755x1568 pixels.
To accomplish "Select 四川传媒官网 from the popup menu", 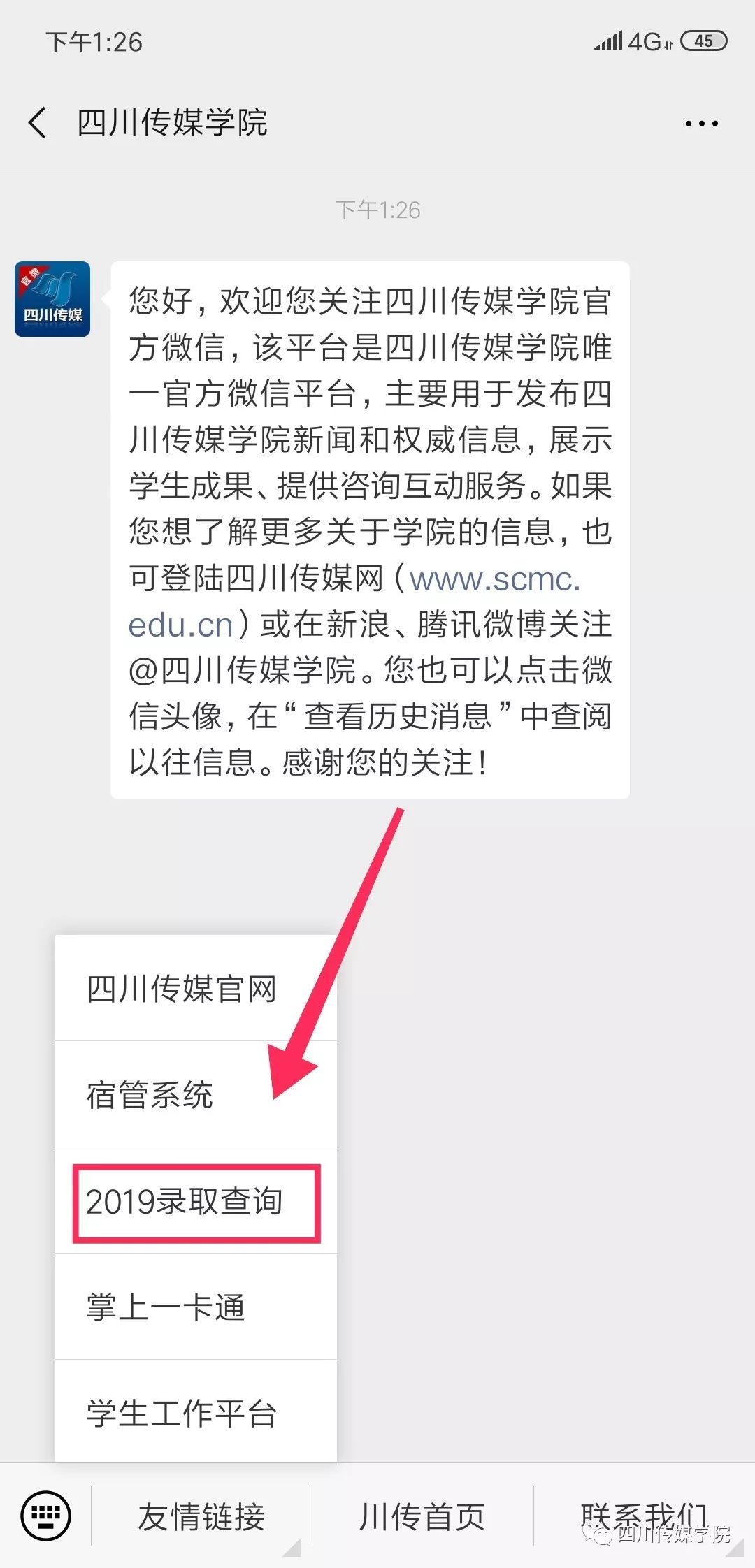I will [182, 989].
